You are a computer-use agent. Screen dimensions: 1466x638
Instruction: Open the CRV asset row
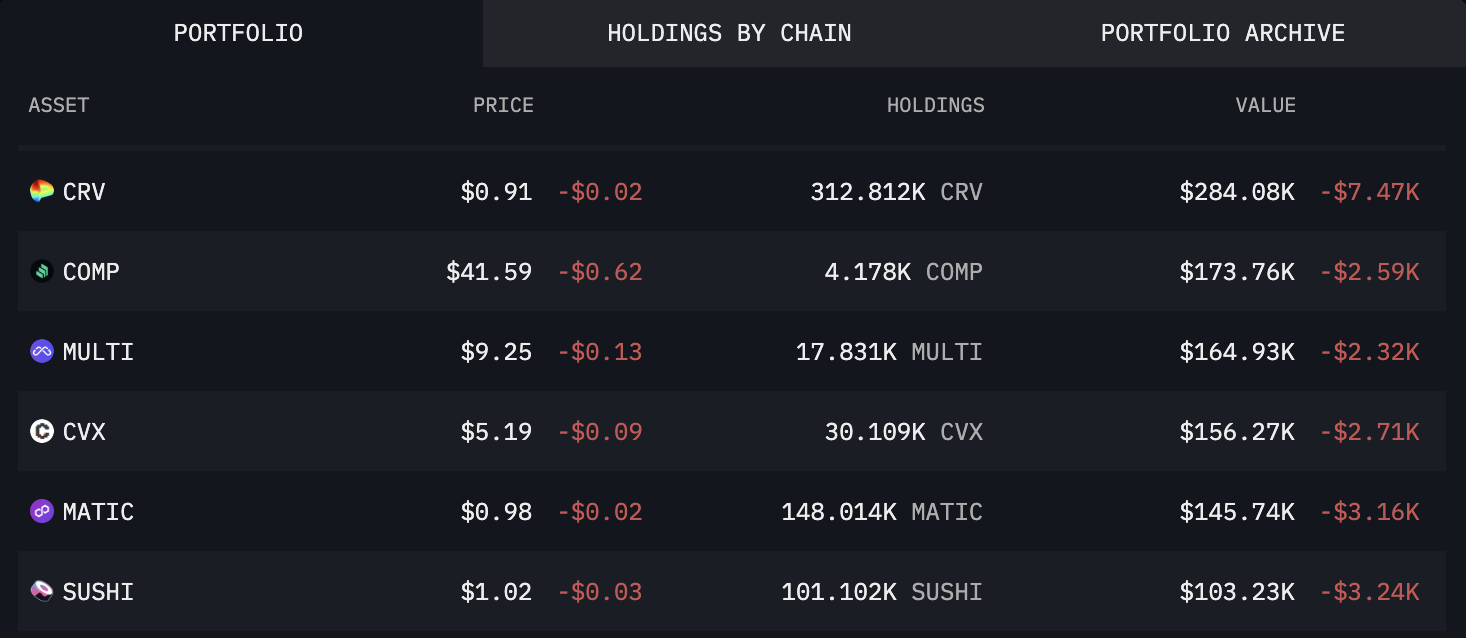(84, 191)
